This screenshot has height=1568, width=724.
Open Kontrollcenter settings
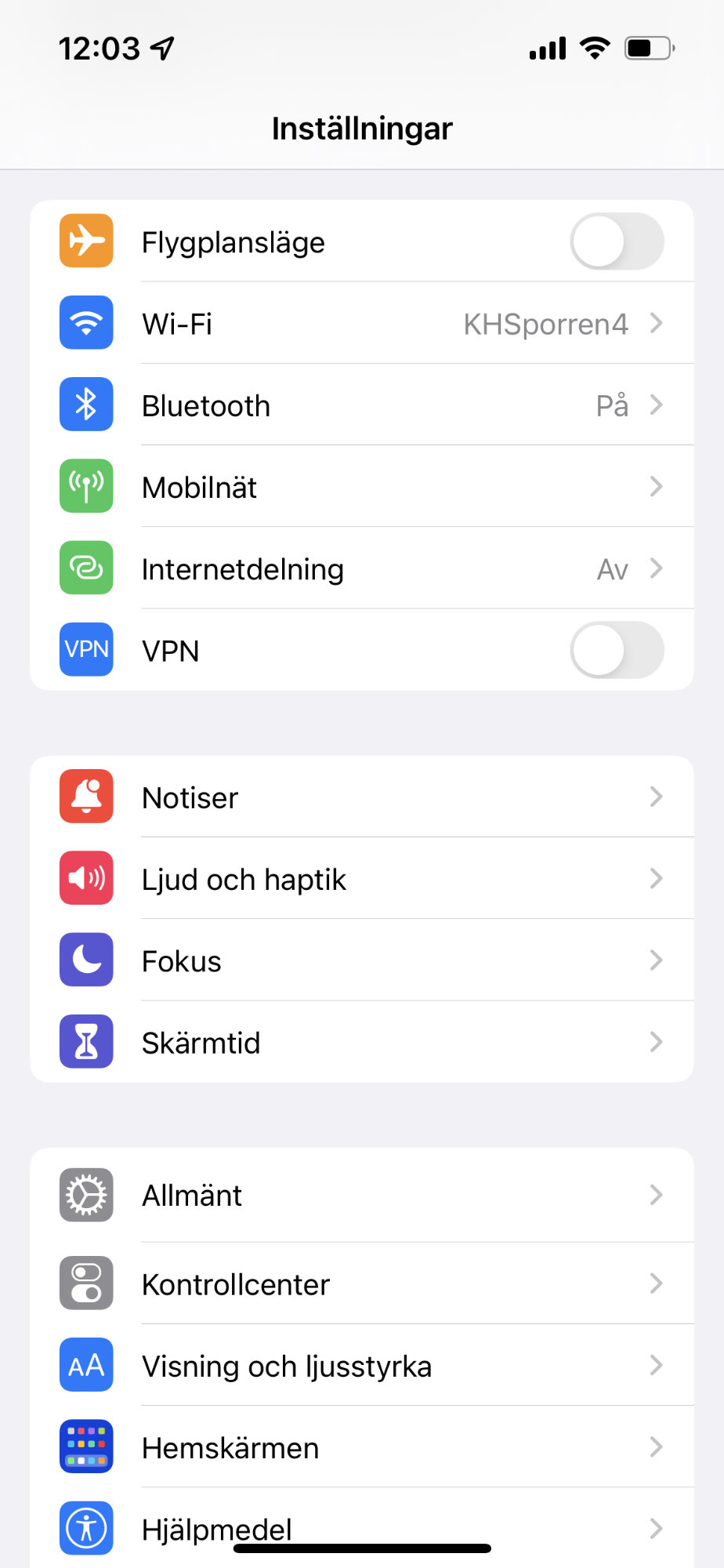click(x=362, y=1284)
